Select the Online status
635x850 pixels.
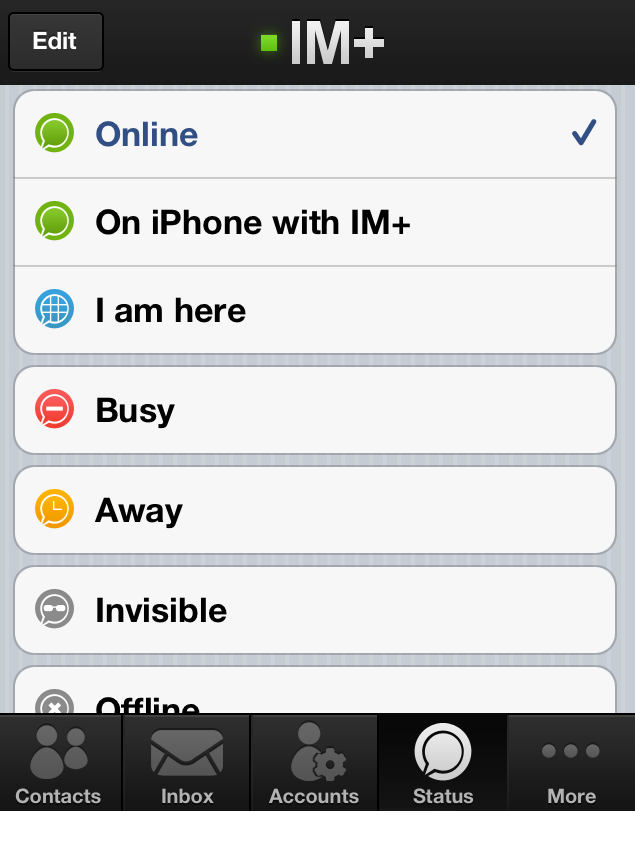[314, 134]
